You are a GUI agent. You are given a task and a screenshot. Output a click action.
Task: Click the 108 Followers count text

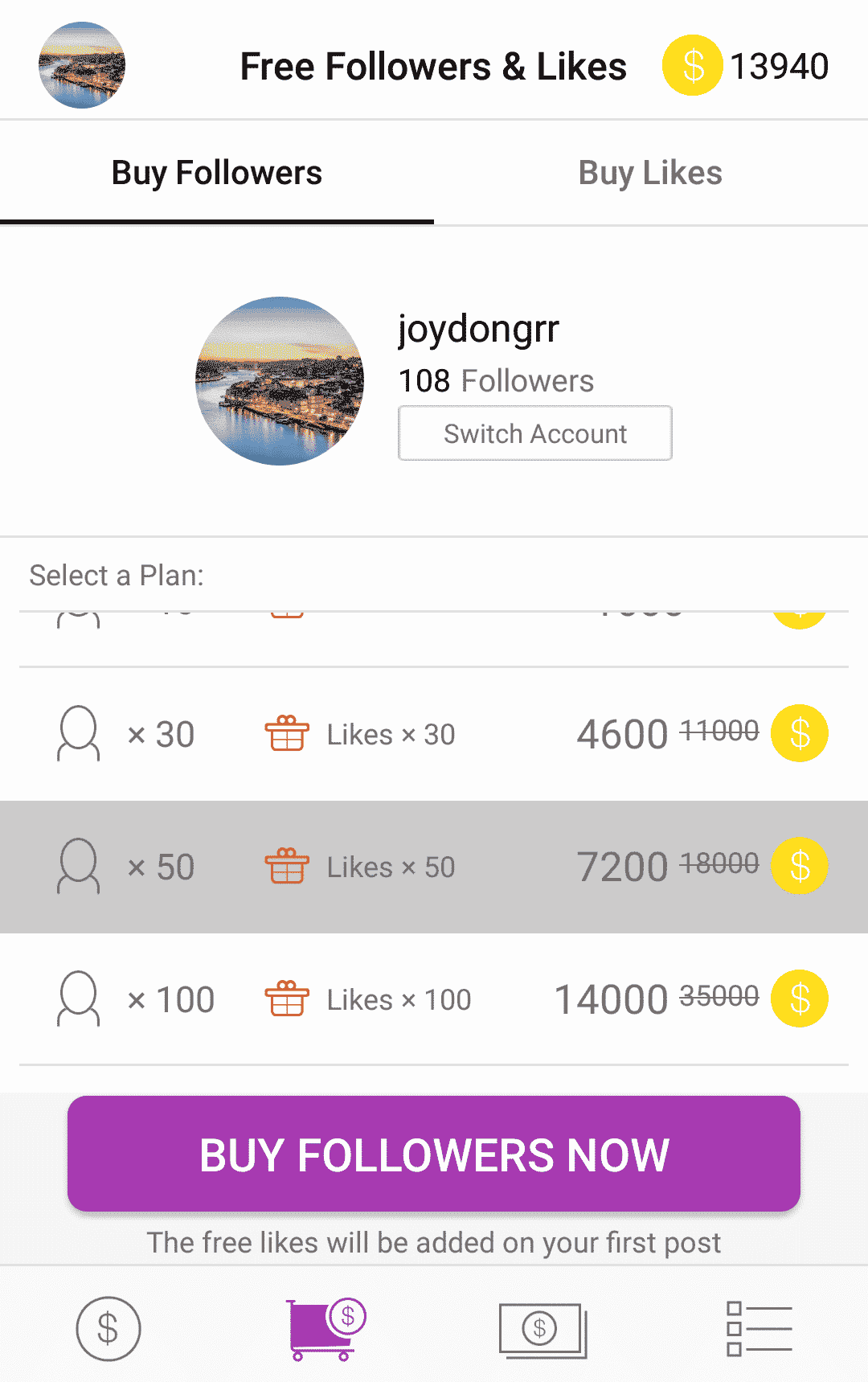pos(494,380)
